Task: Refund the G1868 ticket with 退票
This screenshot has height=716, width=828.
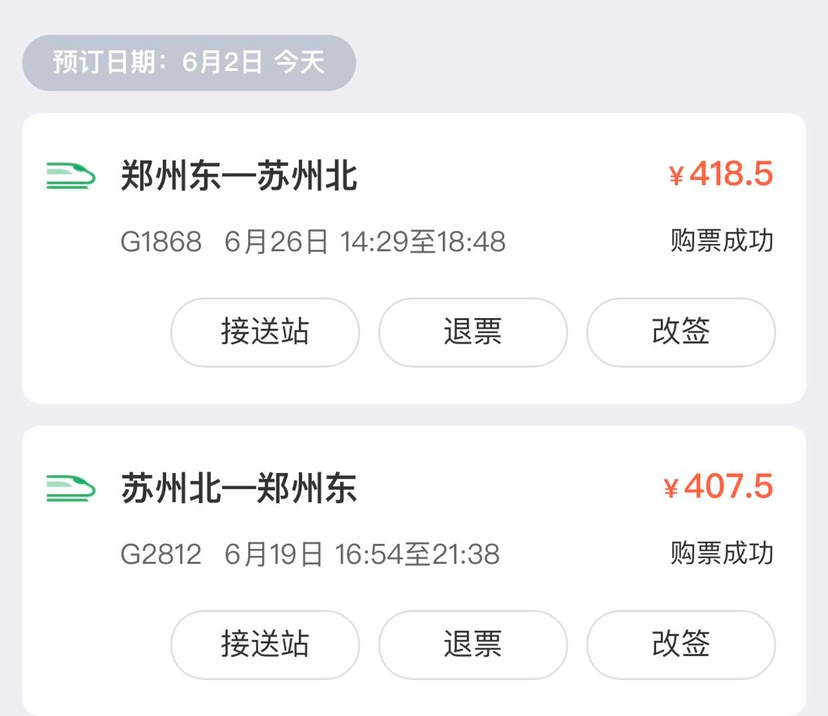Action: pos(472,332)
